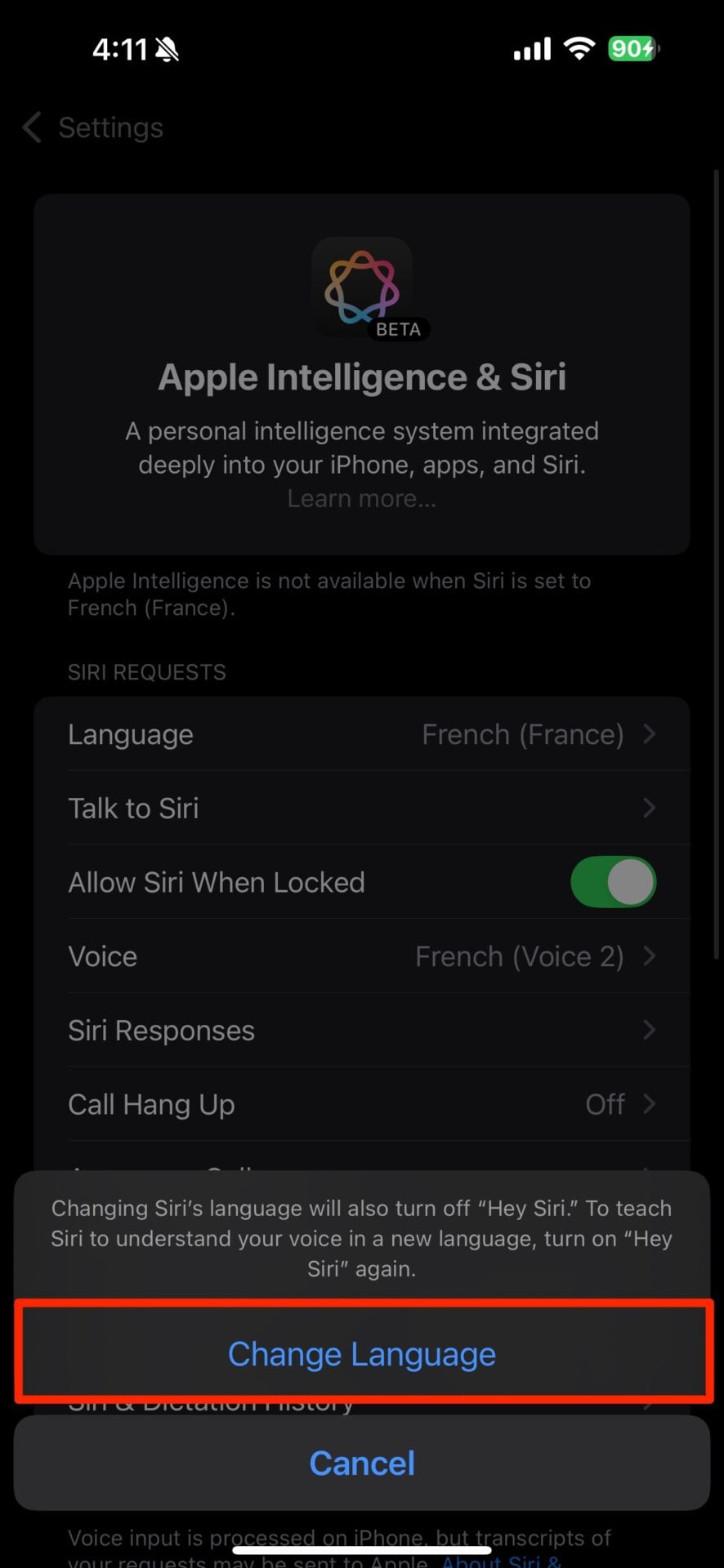Image resolution: width=724 pixels, height=1568 pixels.
Task: Open Call Hang Up setting
Action: 362,1104
